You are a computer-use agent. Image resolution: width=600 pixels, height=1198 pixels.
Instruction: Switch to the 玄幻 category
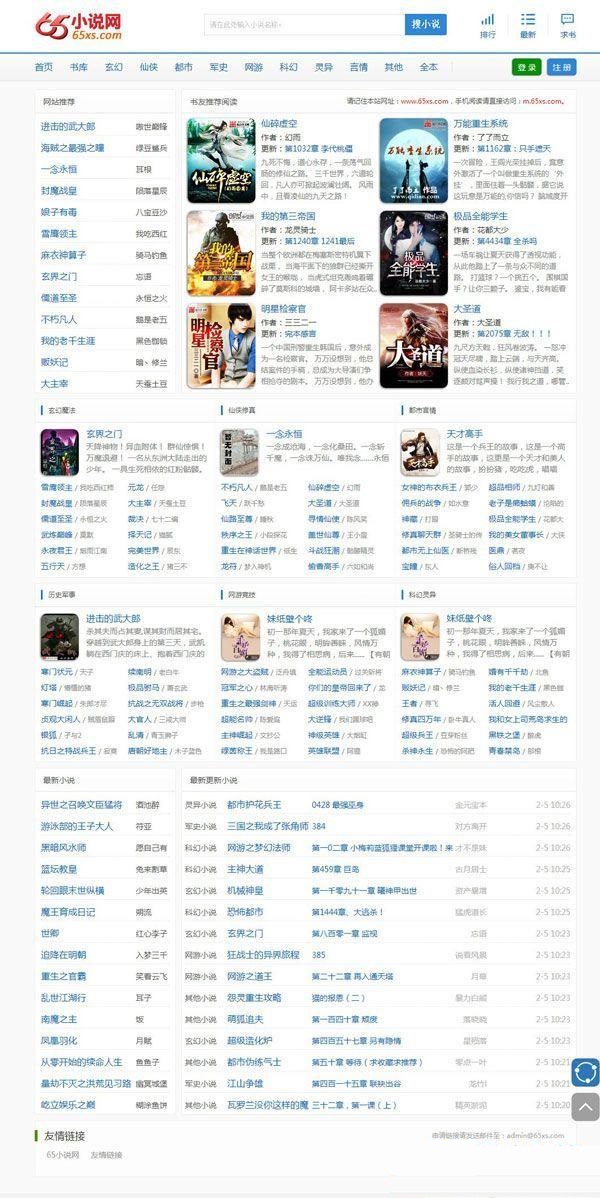point(114,67)
